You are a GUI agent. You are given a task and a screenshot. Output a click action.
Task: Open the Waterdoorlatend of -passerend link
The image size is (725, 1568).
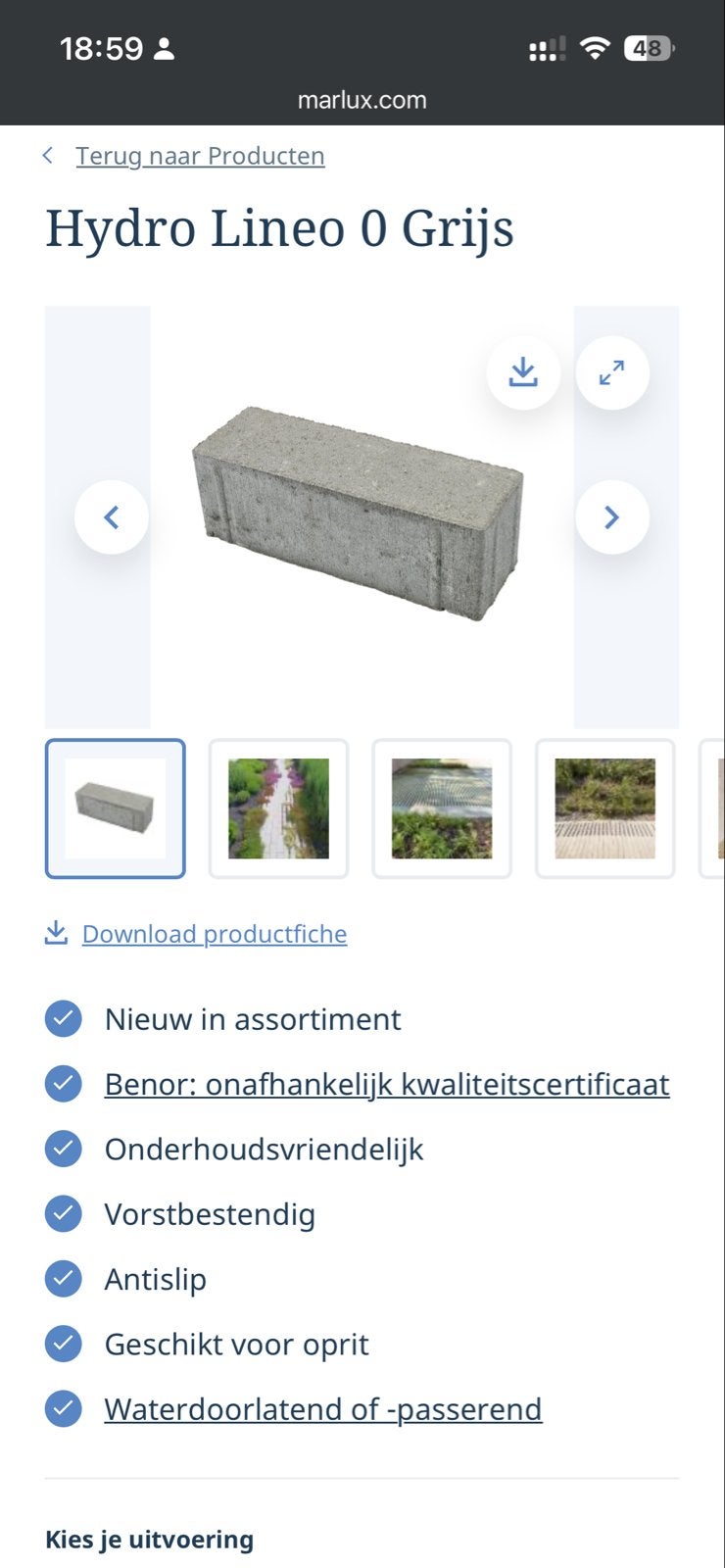click(323, 1409)
